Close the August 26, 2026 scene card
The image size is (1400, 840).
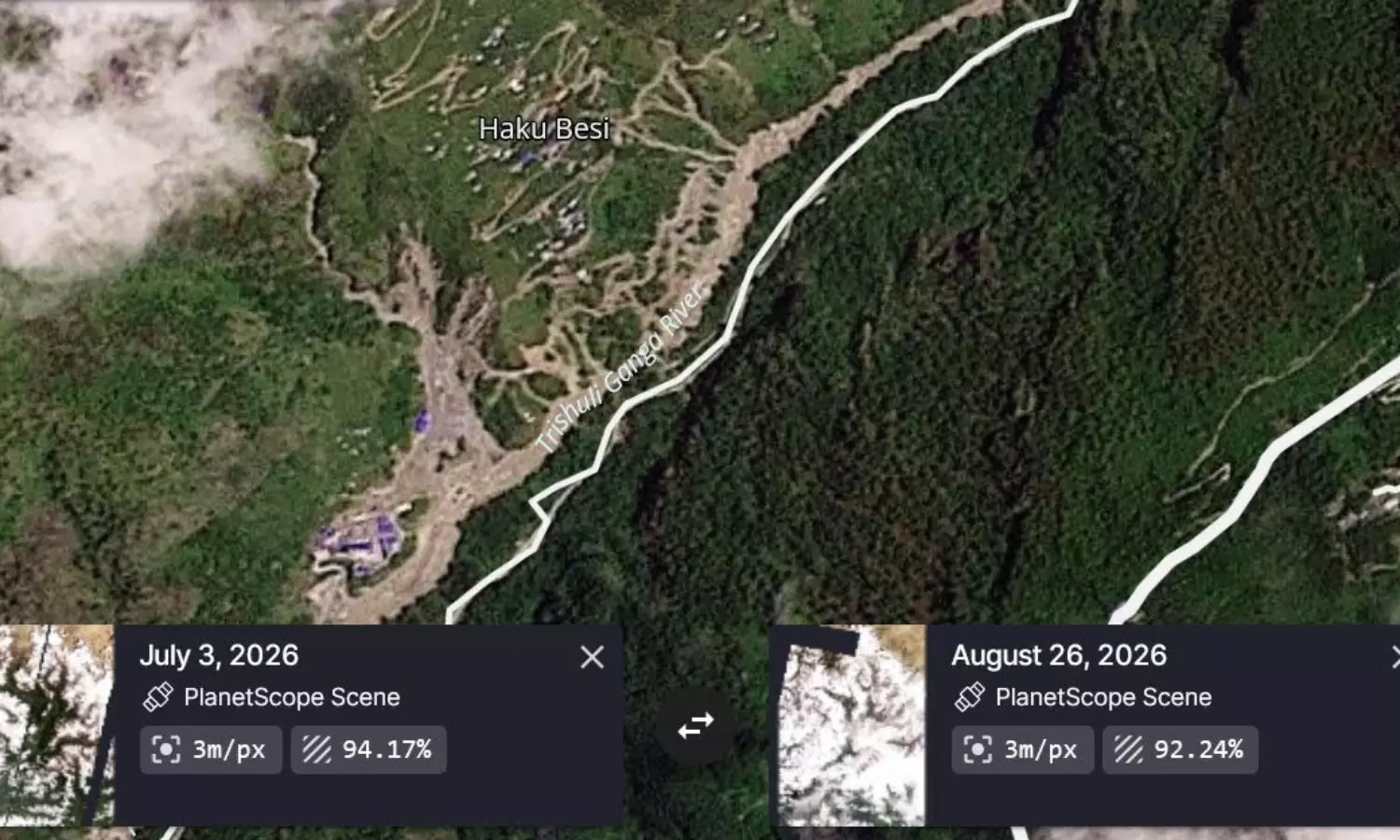click(1394, 657)
